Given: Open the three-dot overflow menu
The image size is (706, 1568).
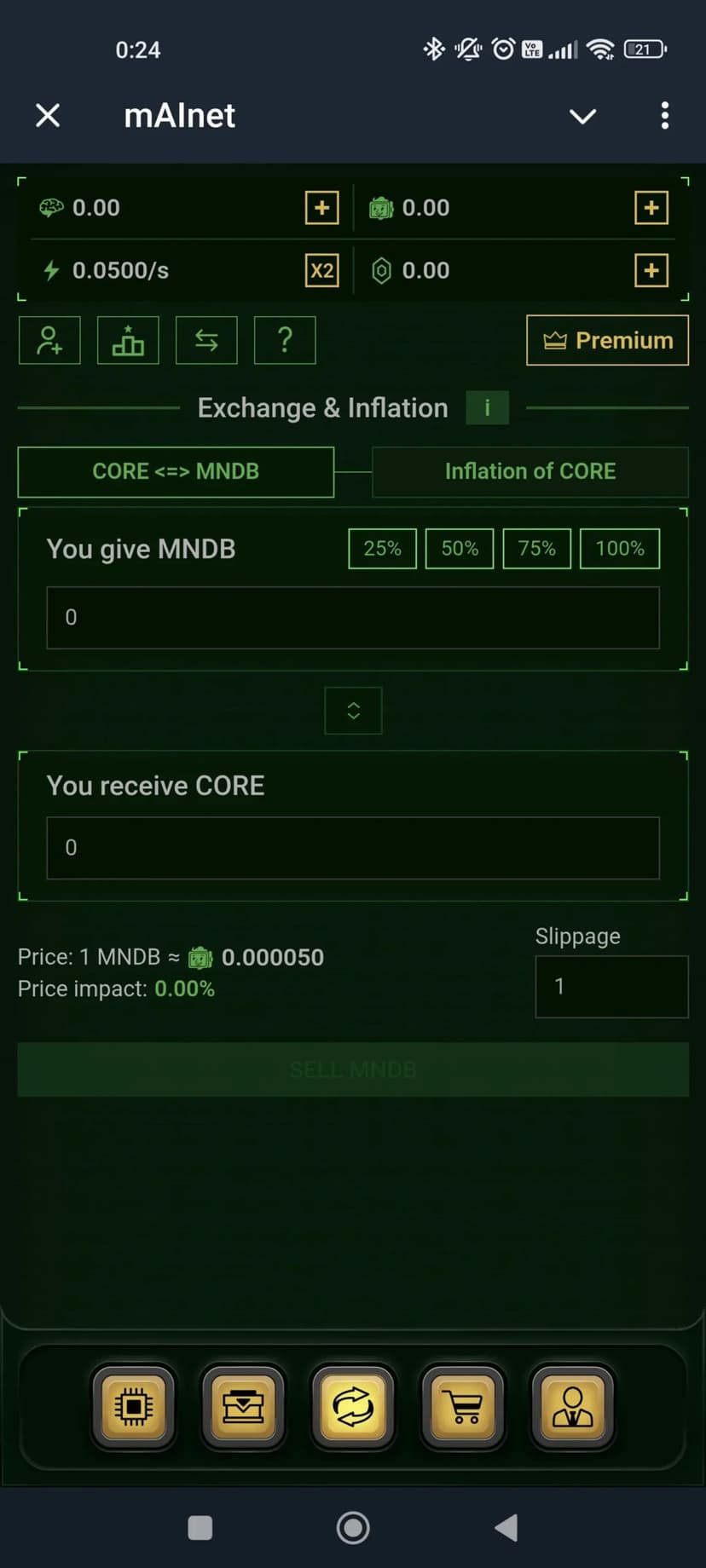Looking at the screenshot, I should pyautogui.click(x=664, y=115).
